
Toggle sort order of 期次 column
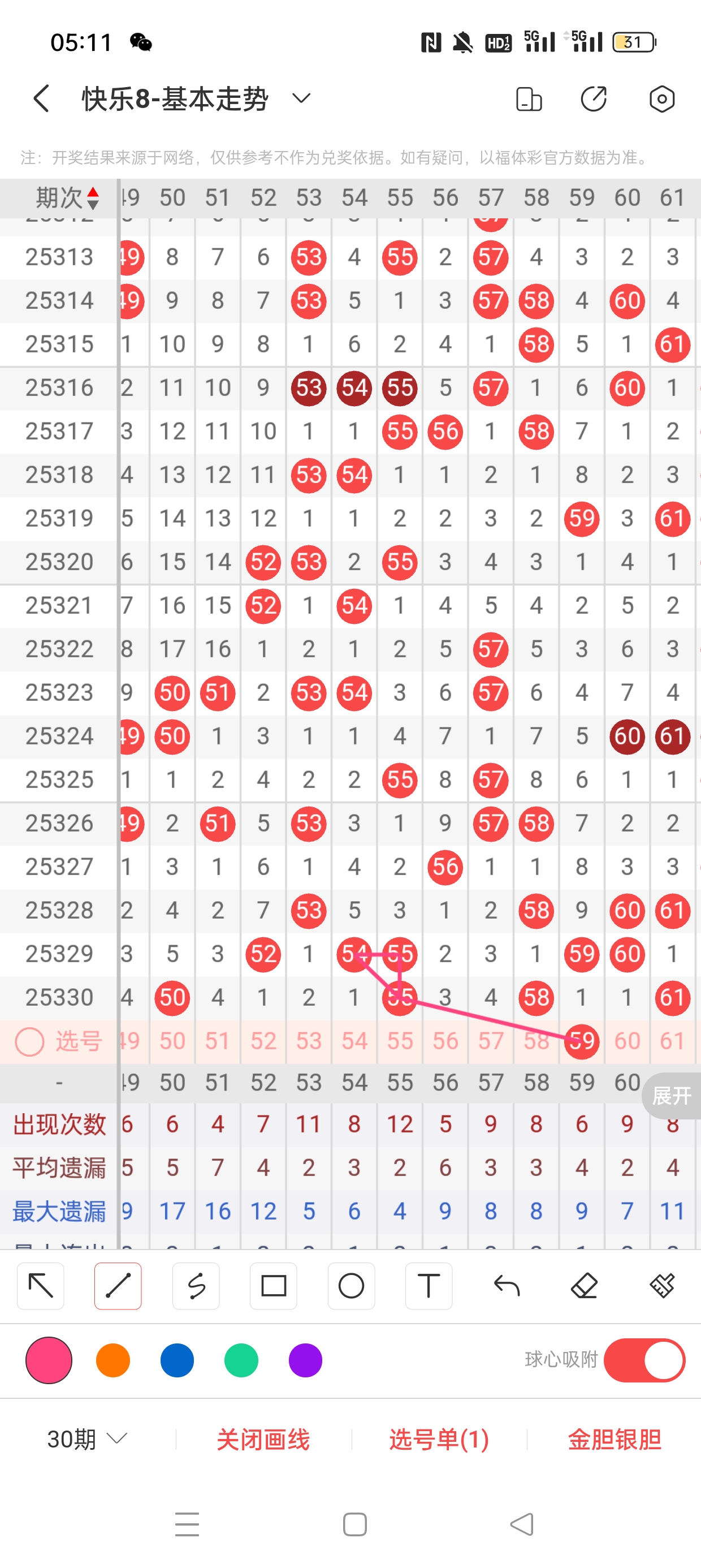[x=93, y=198]
